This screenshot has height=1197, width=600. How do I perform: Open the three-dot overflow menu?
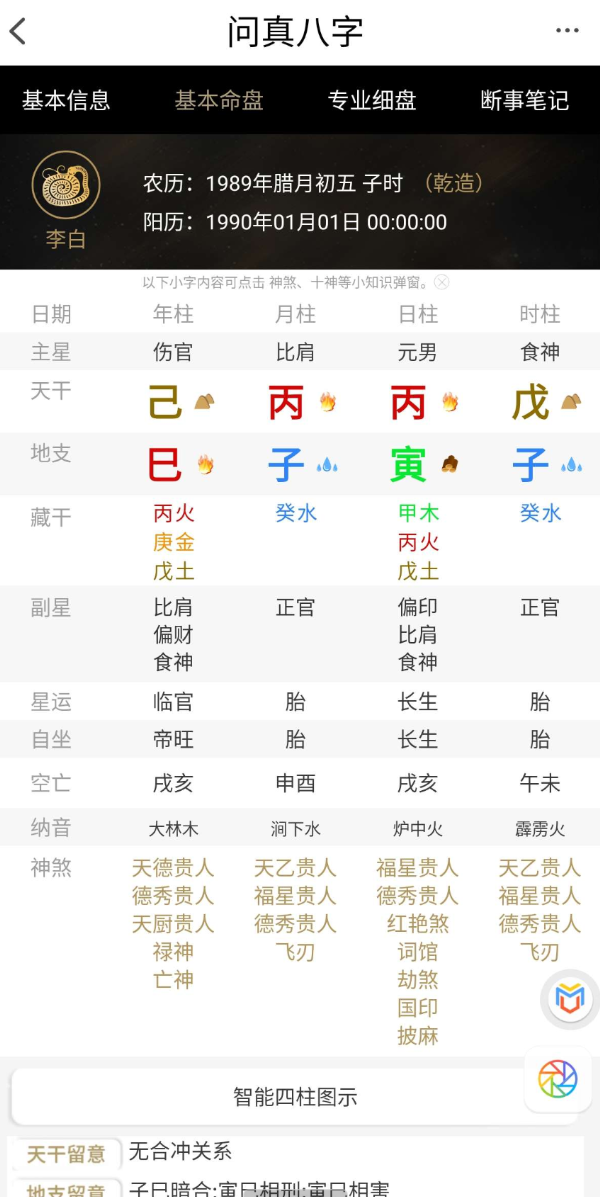click(567, 31)
